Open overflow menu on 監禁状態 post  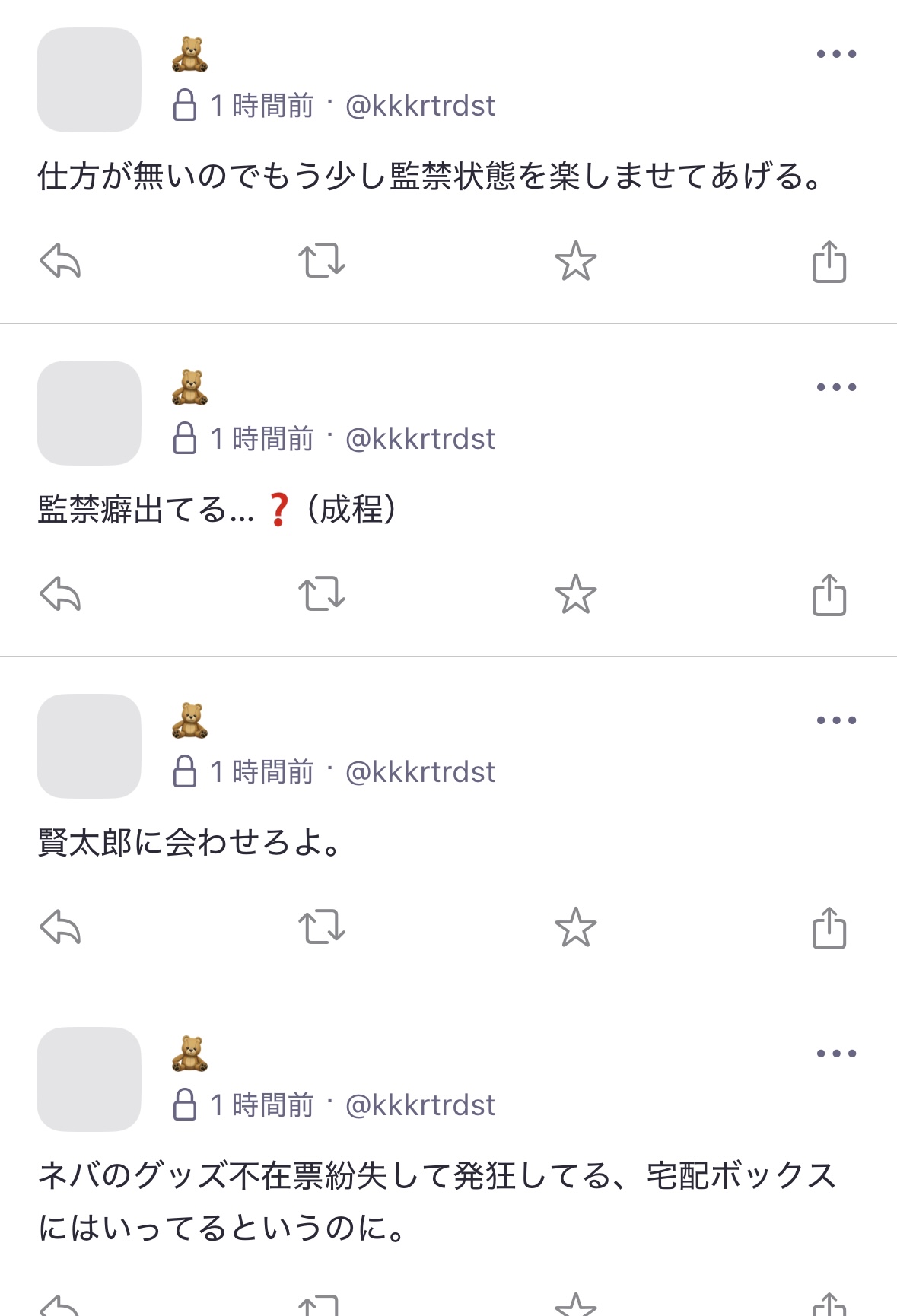coord(836,54)
